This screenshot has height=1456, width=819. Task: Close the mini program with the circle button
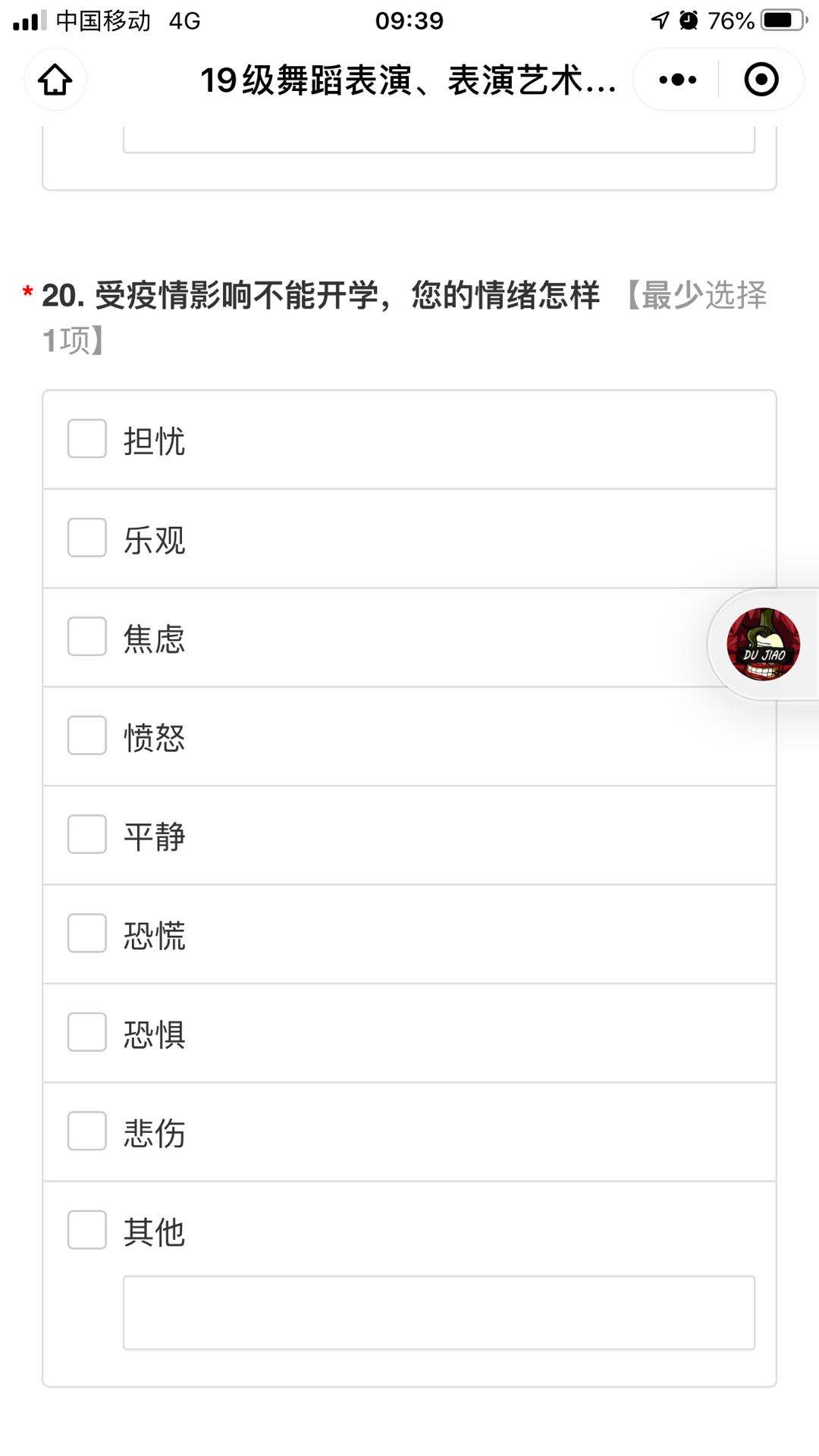(x=761, y=80)
